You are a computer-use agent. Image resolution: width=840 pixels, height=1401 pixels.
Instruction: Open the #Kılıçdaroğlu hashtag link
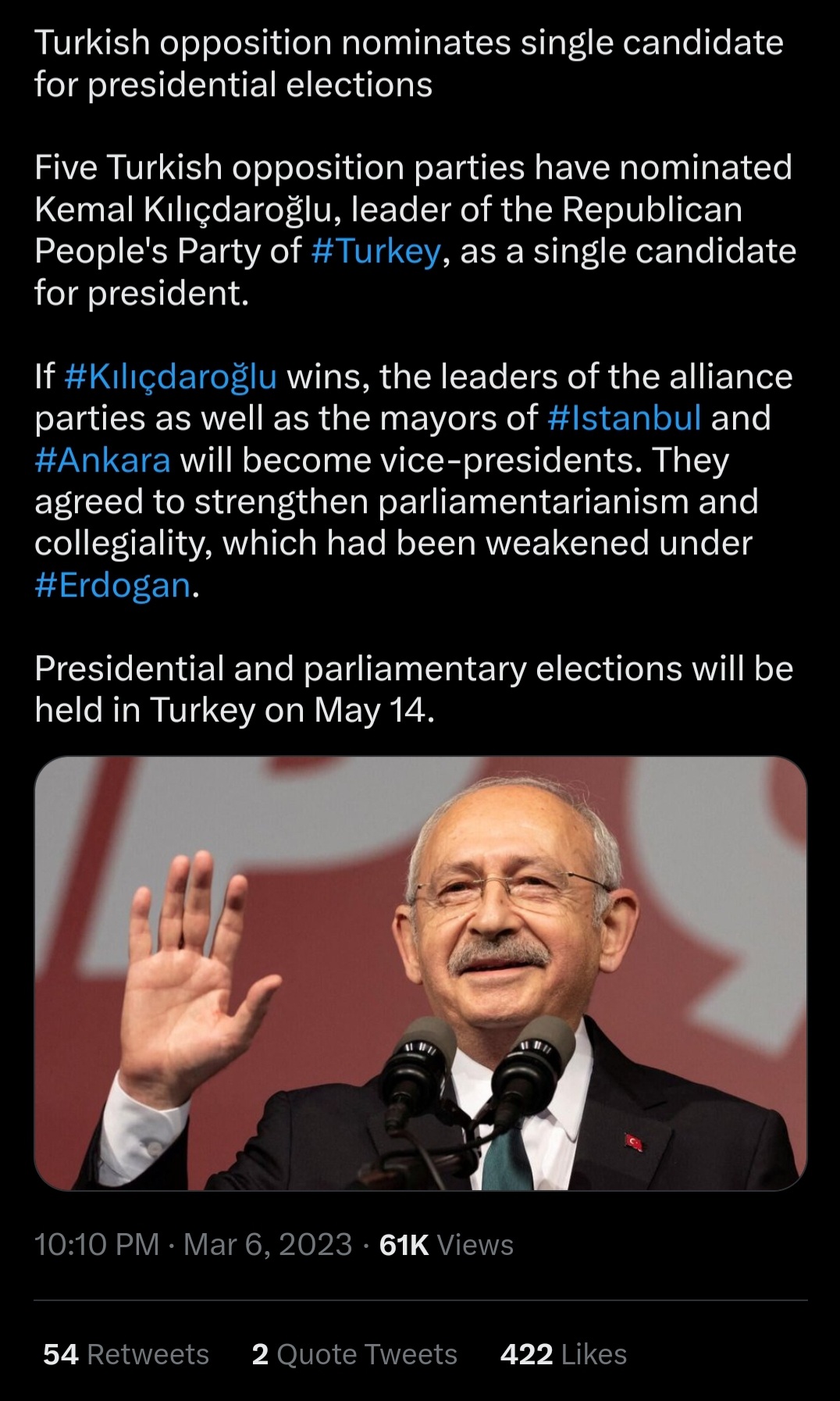(169, 377)
